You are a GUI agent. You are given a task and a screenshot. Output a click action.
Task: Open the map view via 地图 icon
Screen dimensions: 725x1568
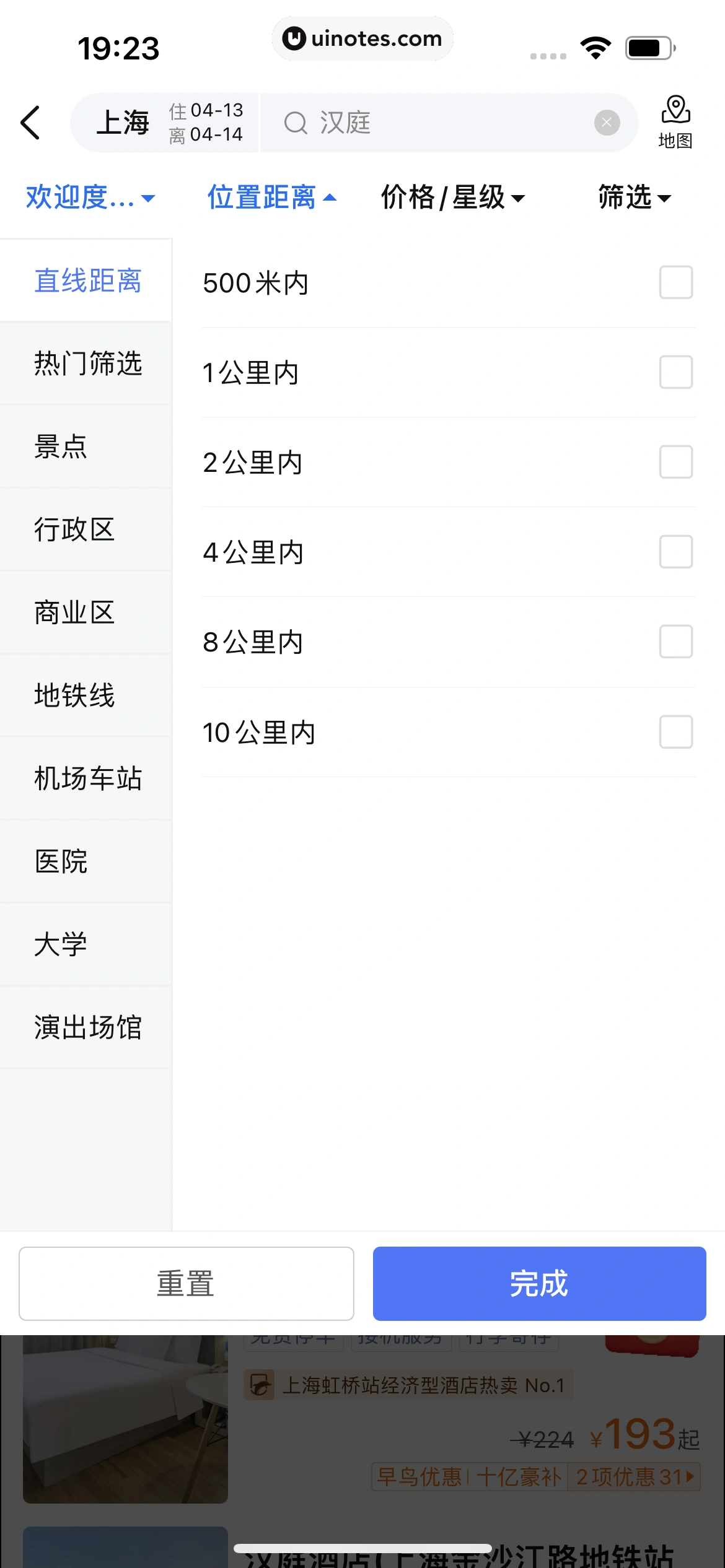click(676, 122)
